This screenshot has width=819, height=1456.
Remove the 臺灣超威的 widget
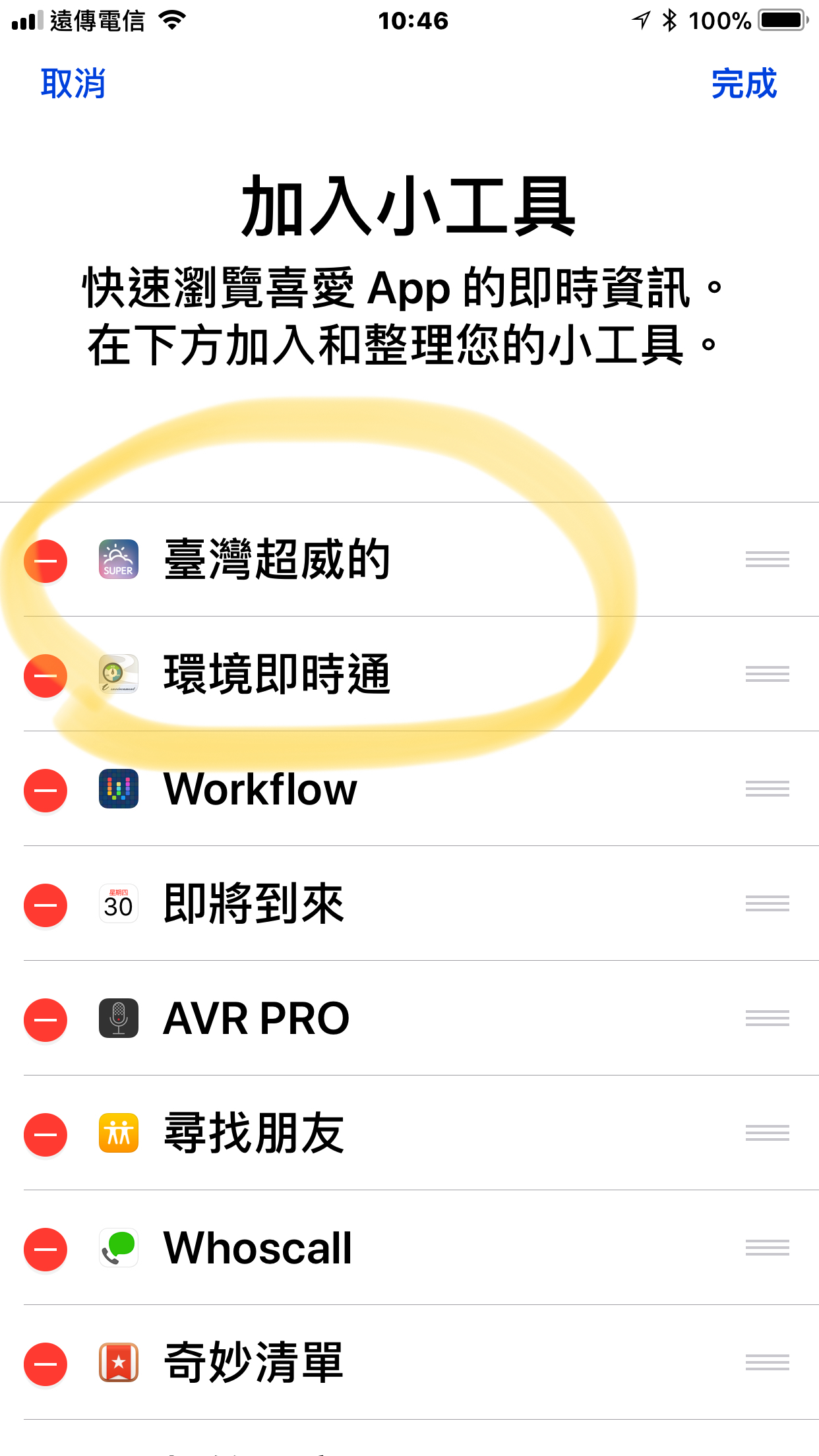[x=45, y=561]
